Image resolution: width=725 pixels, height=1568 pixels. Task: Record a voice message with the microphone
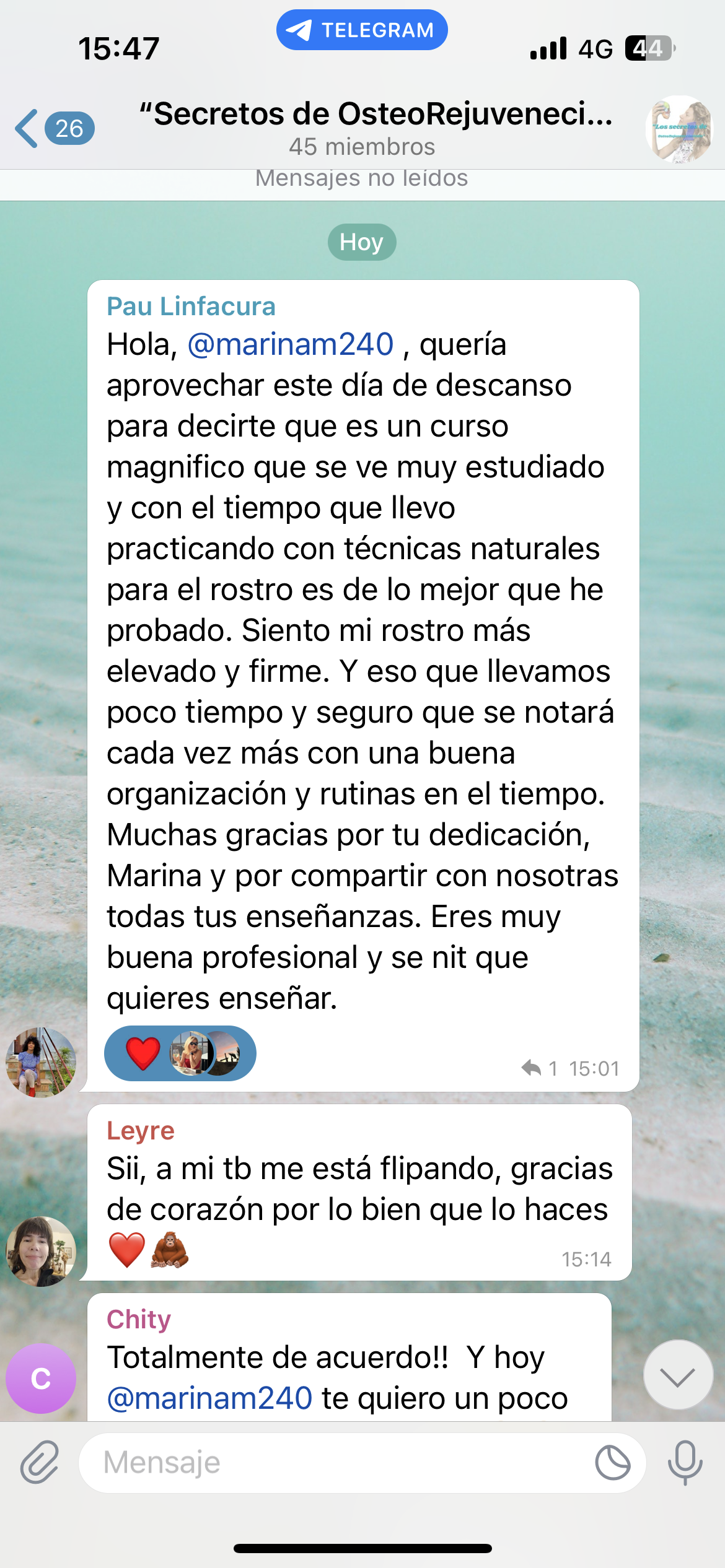click(x=685, y=1462)
